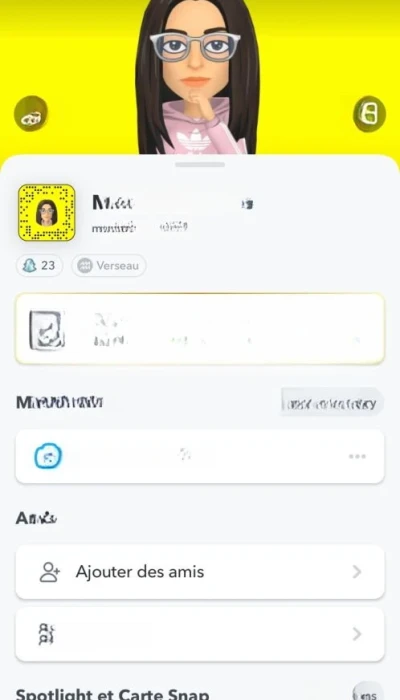Open the highlighted card below the Verseau chip
Image resolution: width=400 pixels, height=700 pixels.
[x=200, y=329]
